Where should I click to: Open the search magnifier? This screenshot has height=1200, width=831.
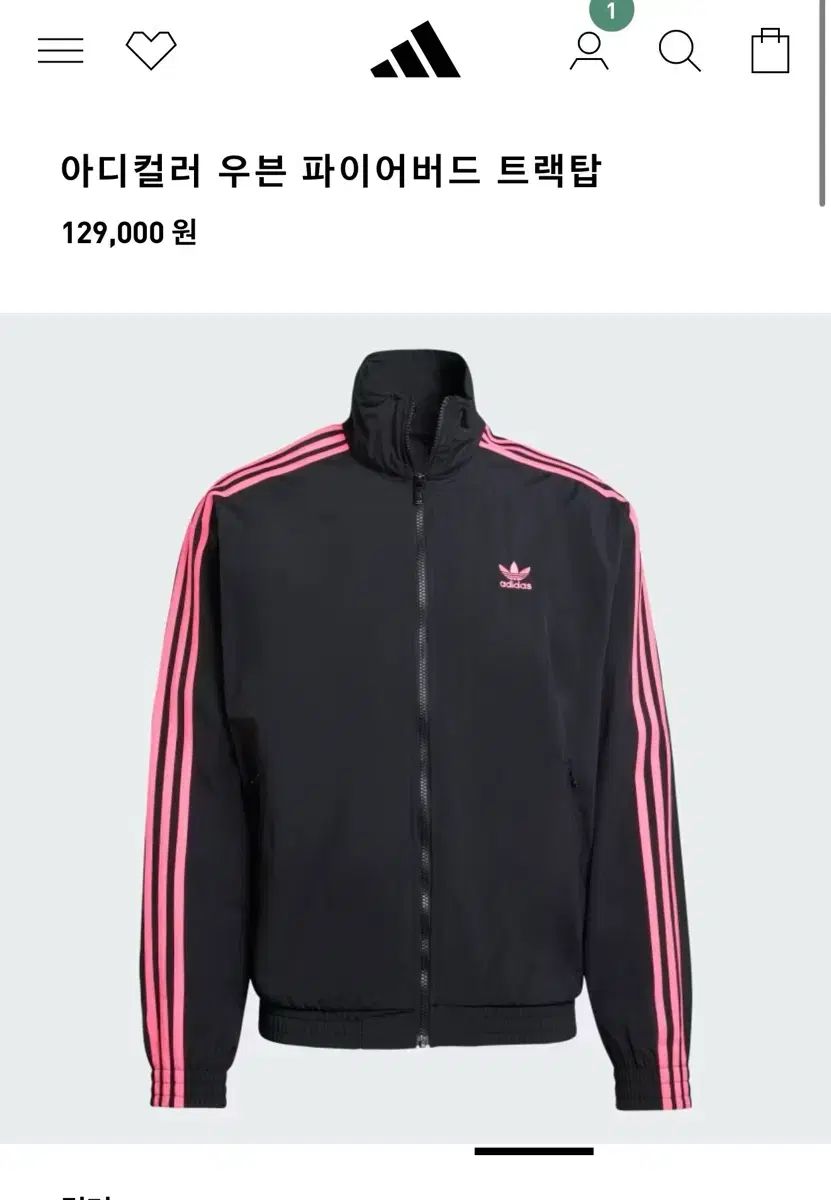[x=680, y=50]
